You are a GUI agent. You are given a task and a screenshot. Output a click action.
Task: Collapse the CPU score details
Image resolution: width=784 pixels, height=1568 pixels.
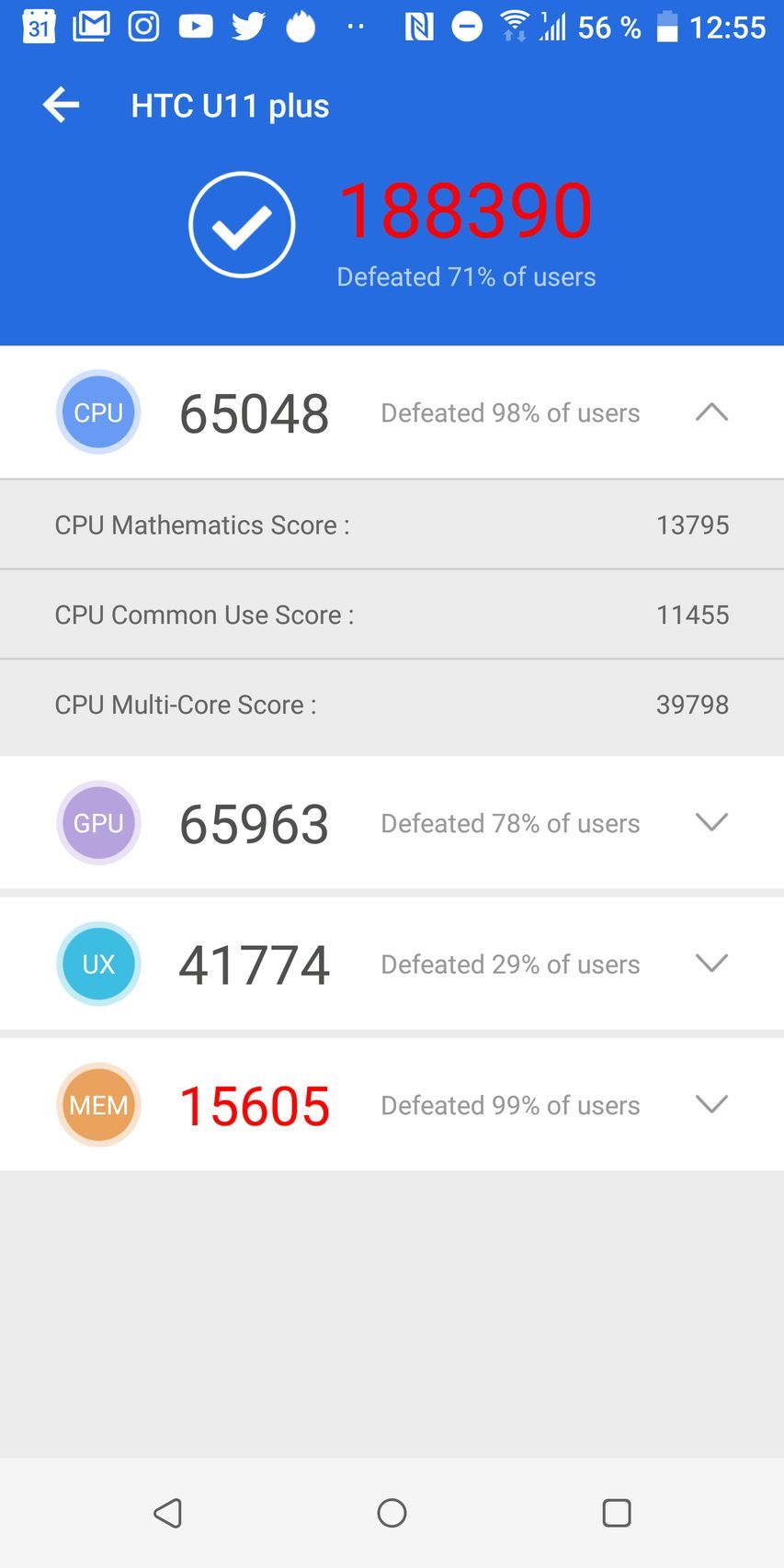[x=710, y=412]
